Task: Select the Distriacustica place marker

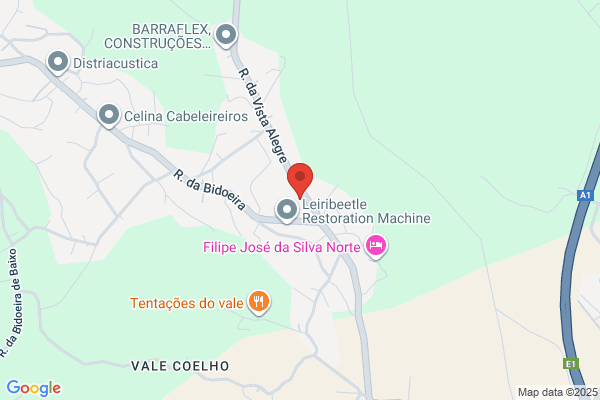Action: click(58, 62)
